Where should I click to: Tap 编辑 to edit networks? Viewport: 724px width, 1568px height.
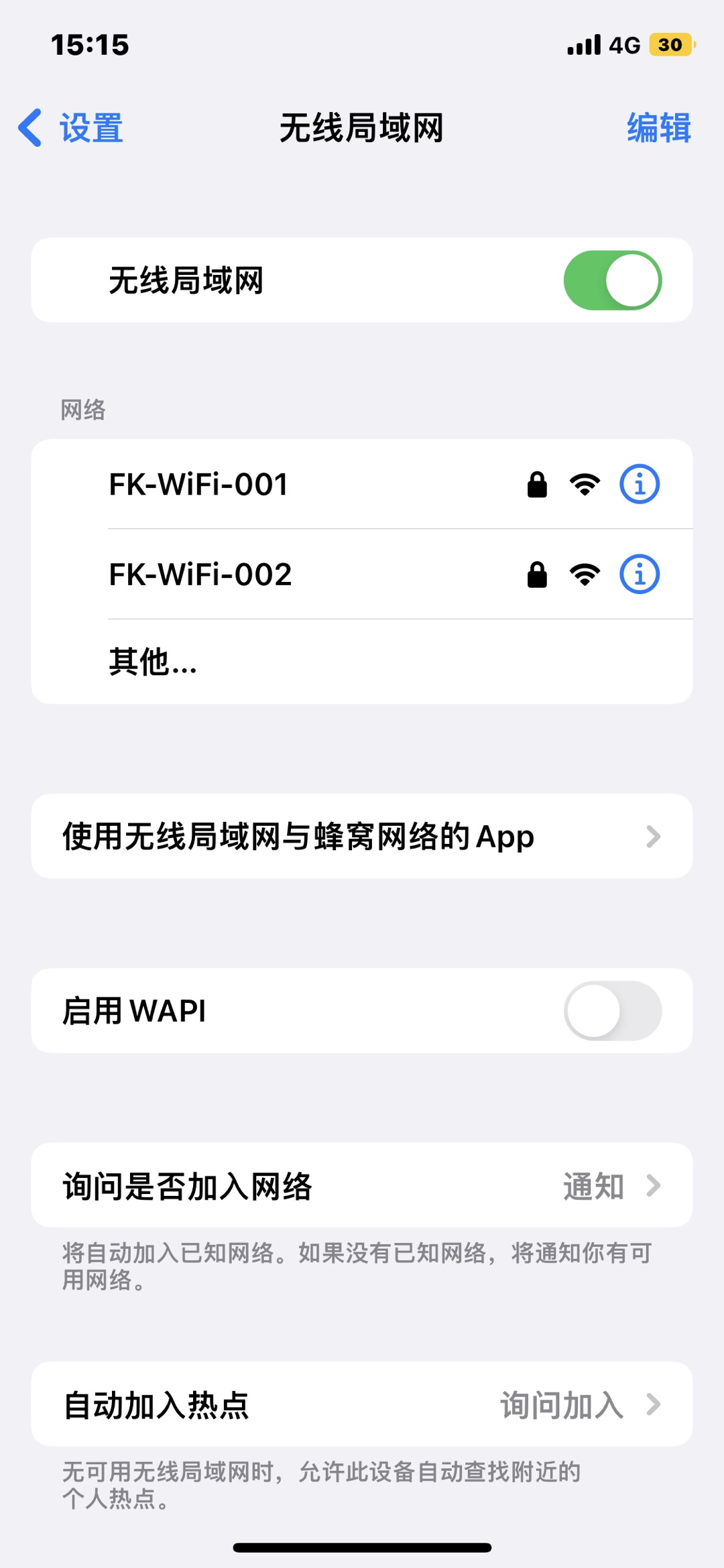pos(658,127)
